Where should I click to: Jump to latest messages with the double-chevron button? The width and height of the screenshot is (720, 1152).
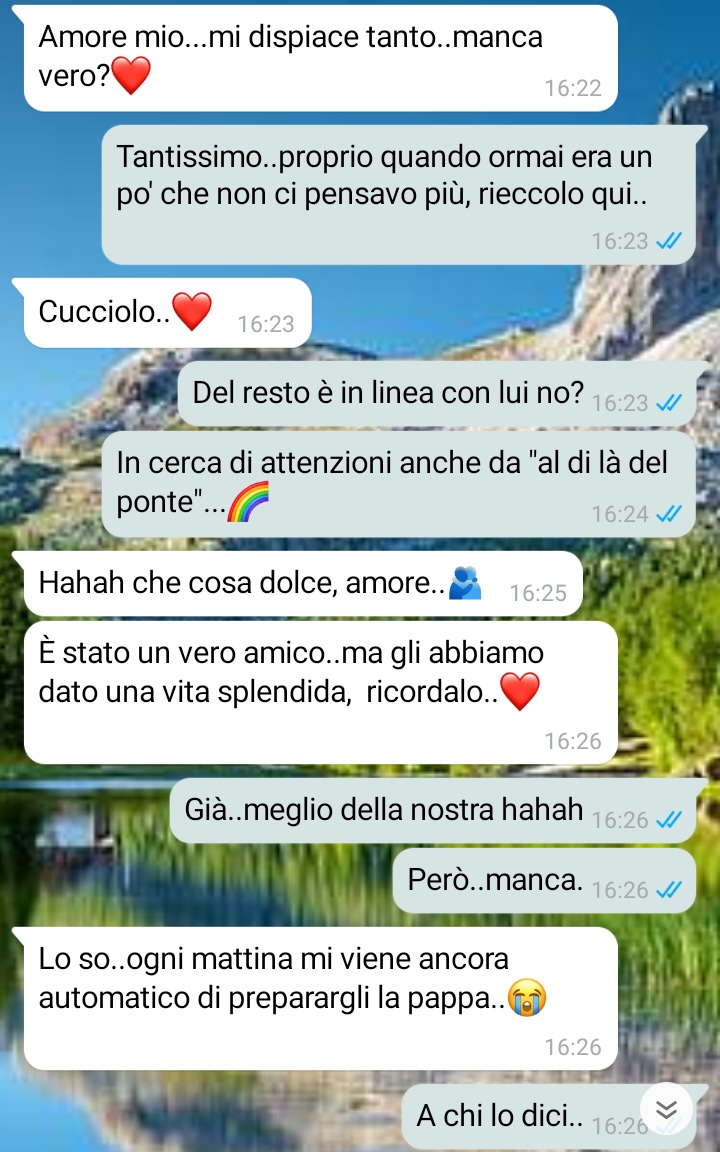(667, 1110)
